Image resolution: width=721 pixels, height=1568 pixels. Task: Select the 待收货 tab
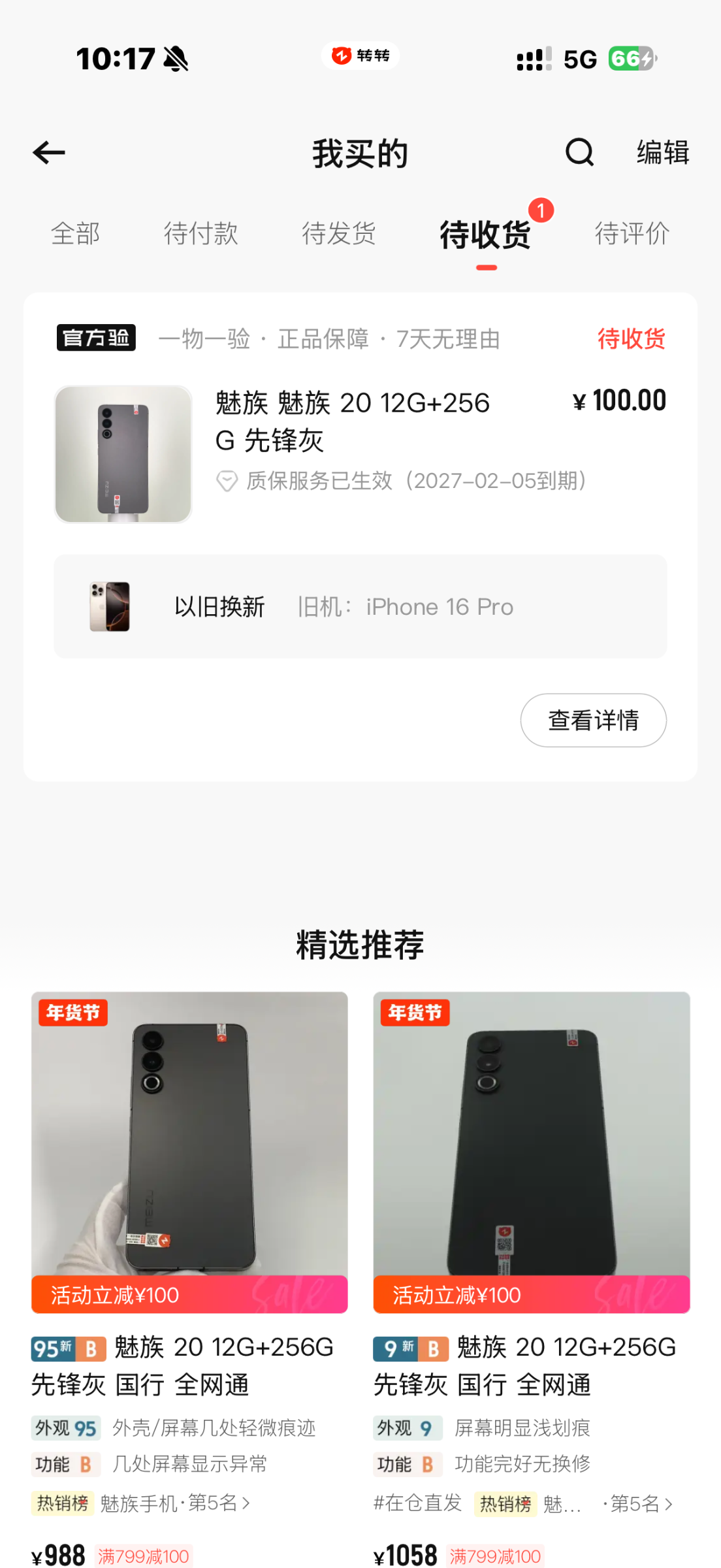click(485, 235)
